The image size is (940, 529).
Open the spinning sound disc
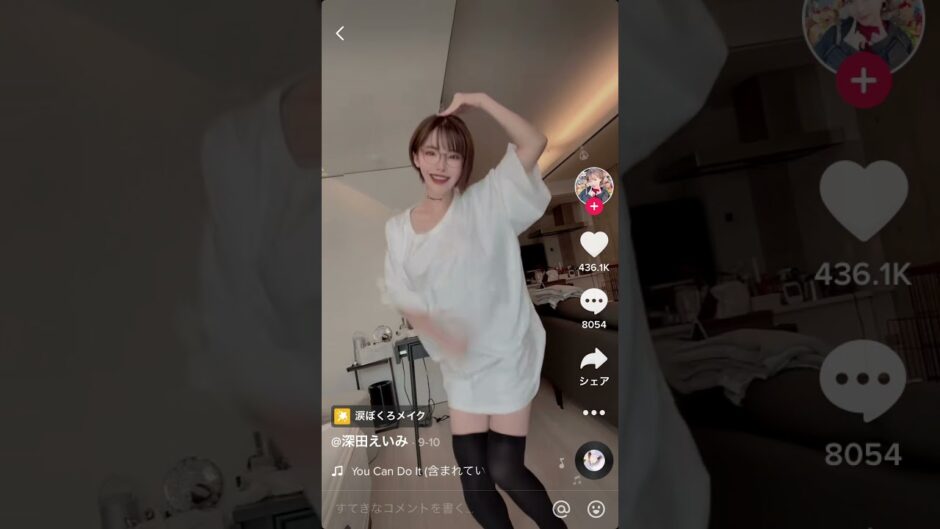point(594,459)
